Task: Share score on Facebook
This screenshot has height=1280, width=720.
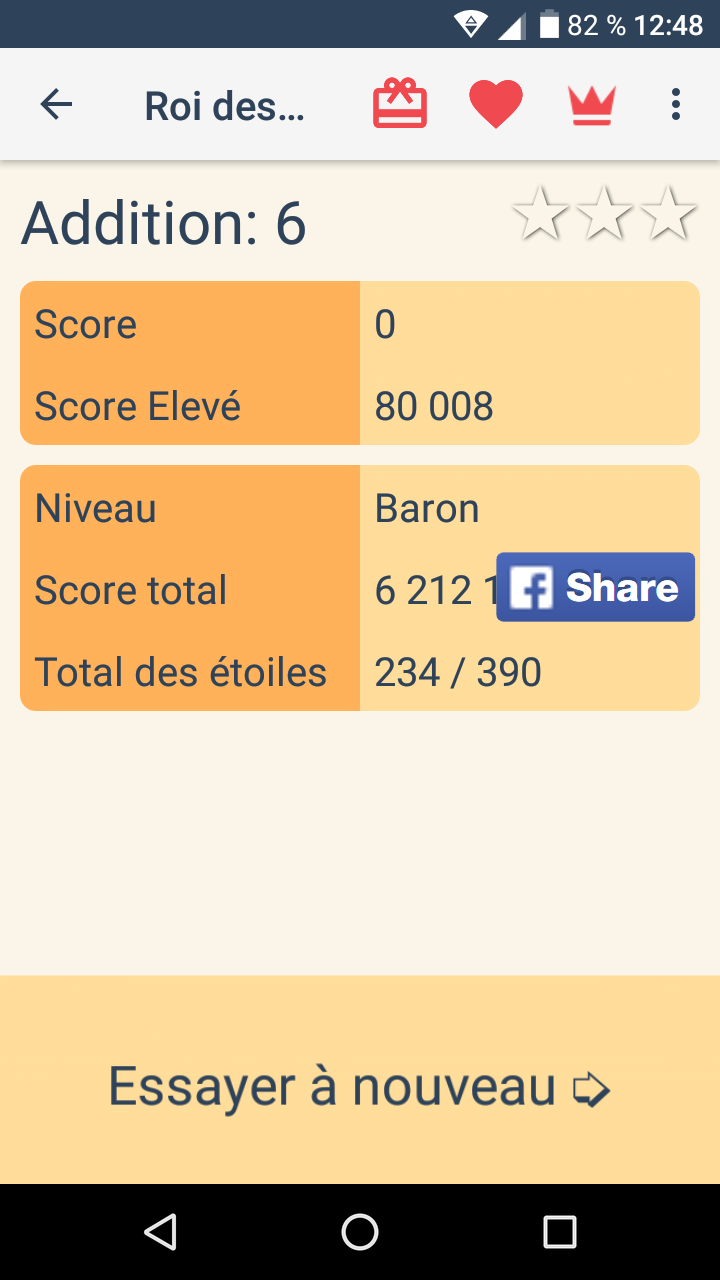Action: click(x=595, y=588)
